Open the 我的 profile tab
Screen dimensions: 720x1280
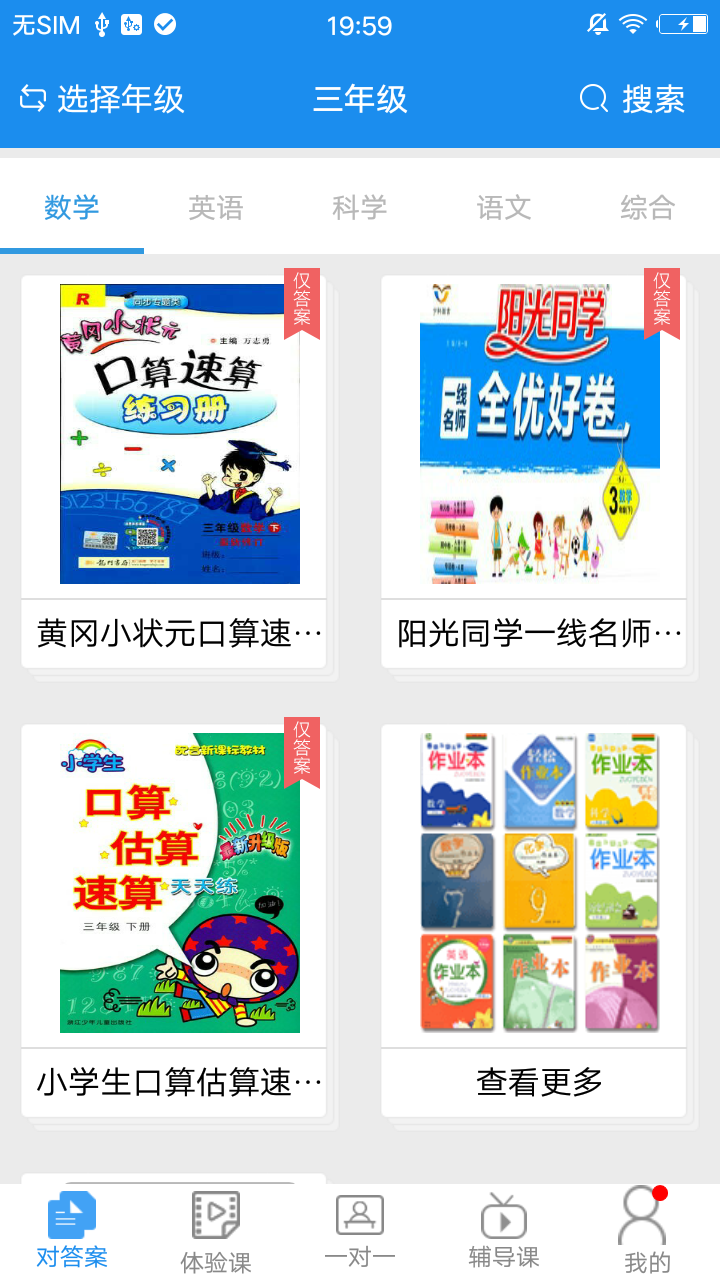646,1232
